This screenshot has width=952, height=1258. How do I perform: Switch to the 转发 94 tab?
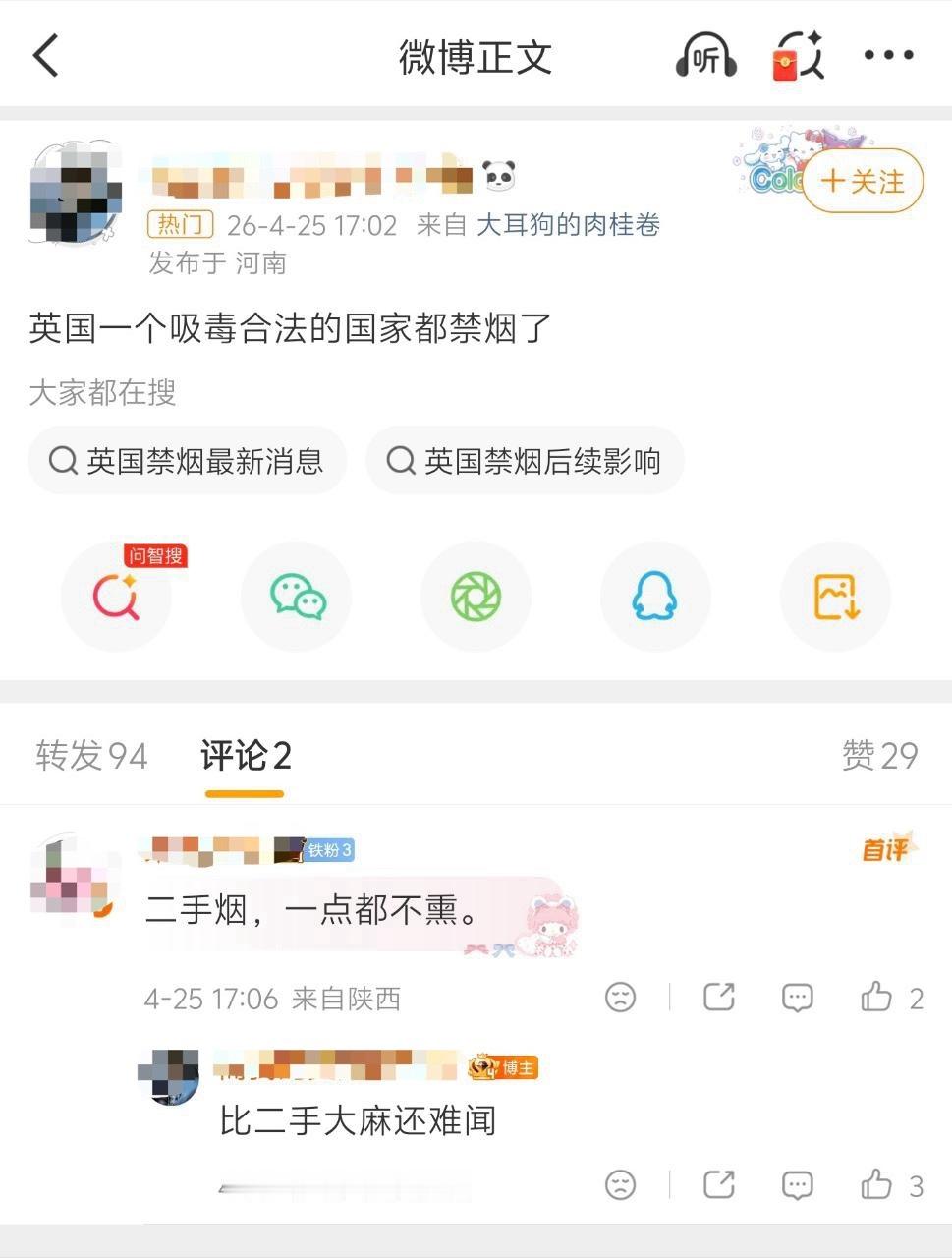point(90,755)
